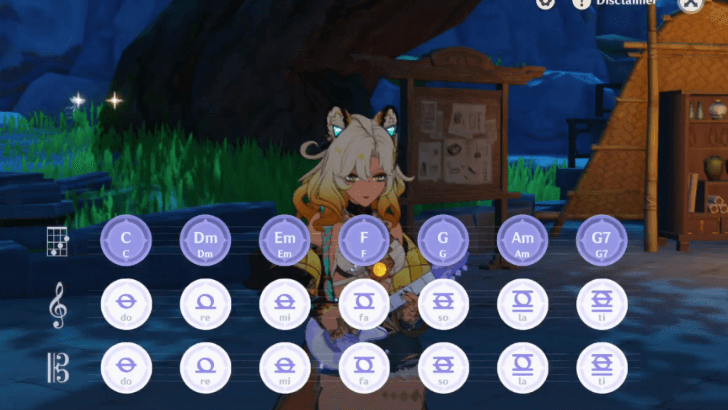This screenshot has height=410, width=728.
Task: Play alto clef ti note
Action: click(602, 368)
